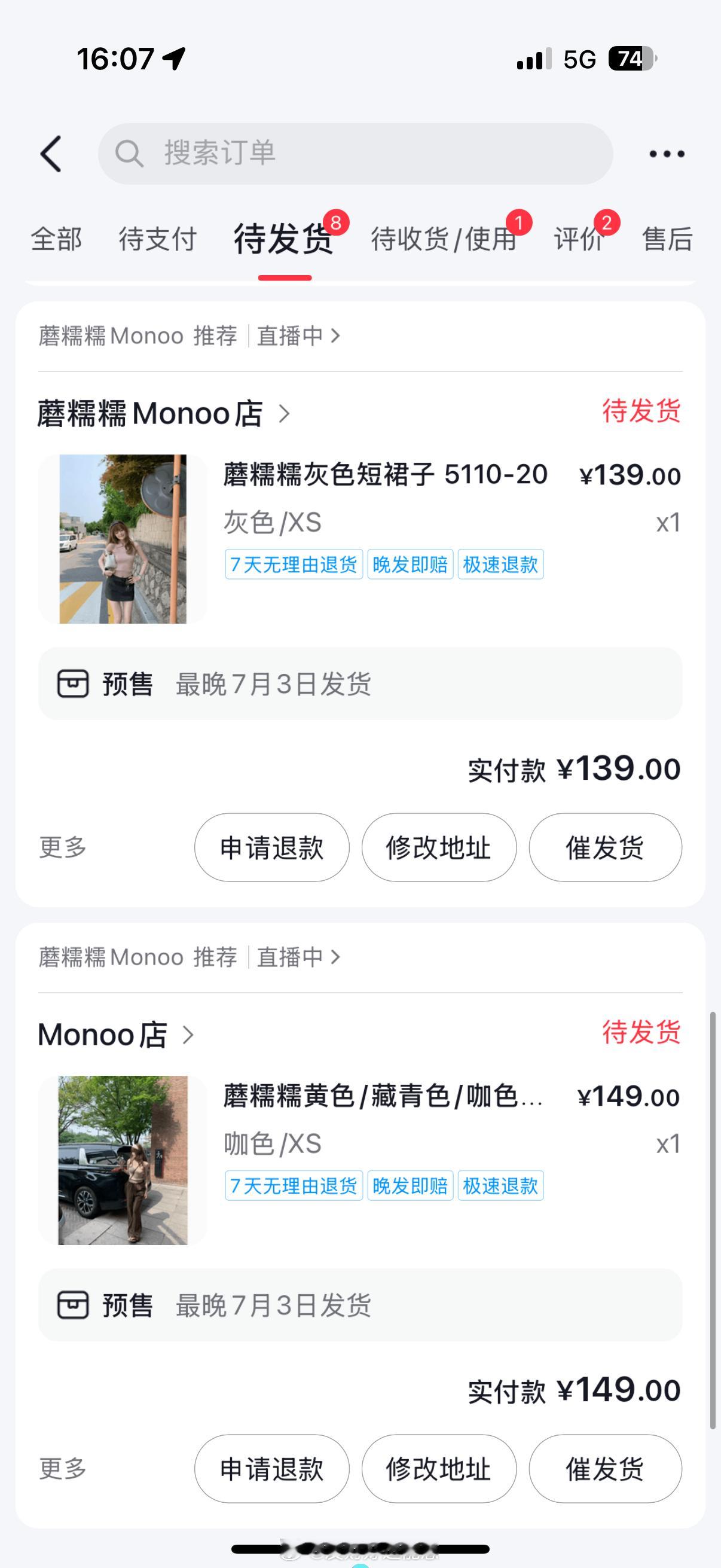Tap 申请退款 for the ¥139.00 order
This screenshot has height=1568, width=721.
point(272,847)
